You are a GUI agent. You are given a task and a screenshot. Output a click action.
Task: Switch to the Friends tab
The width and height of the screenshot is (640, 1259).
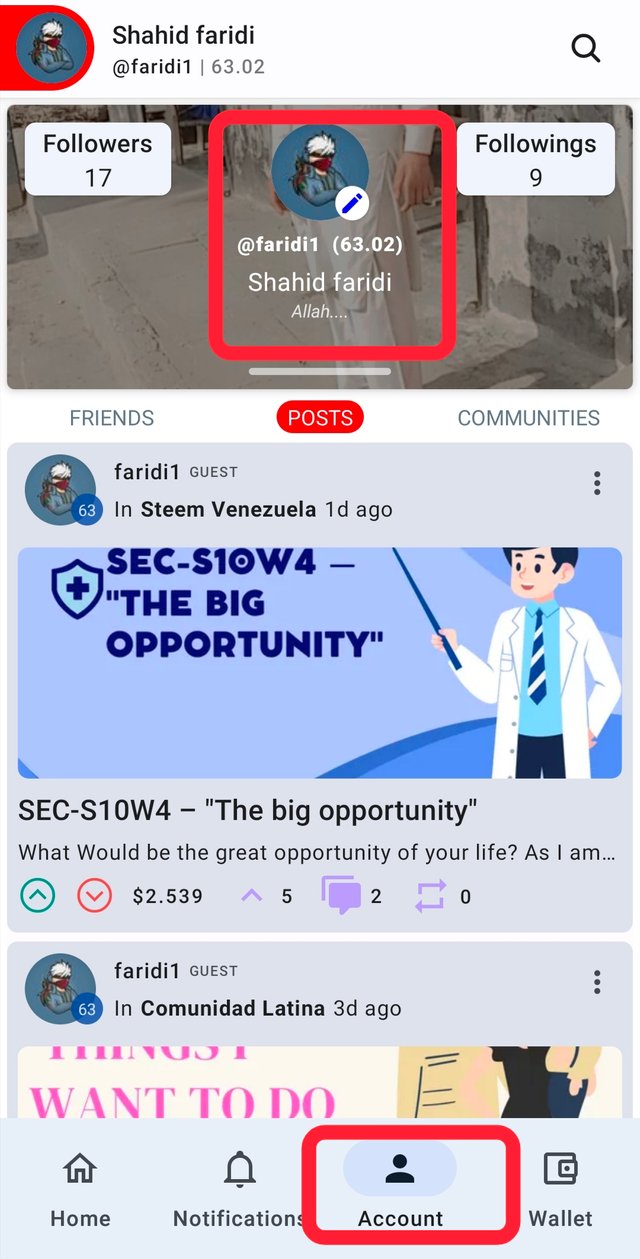point(112,418)
